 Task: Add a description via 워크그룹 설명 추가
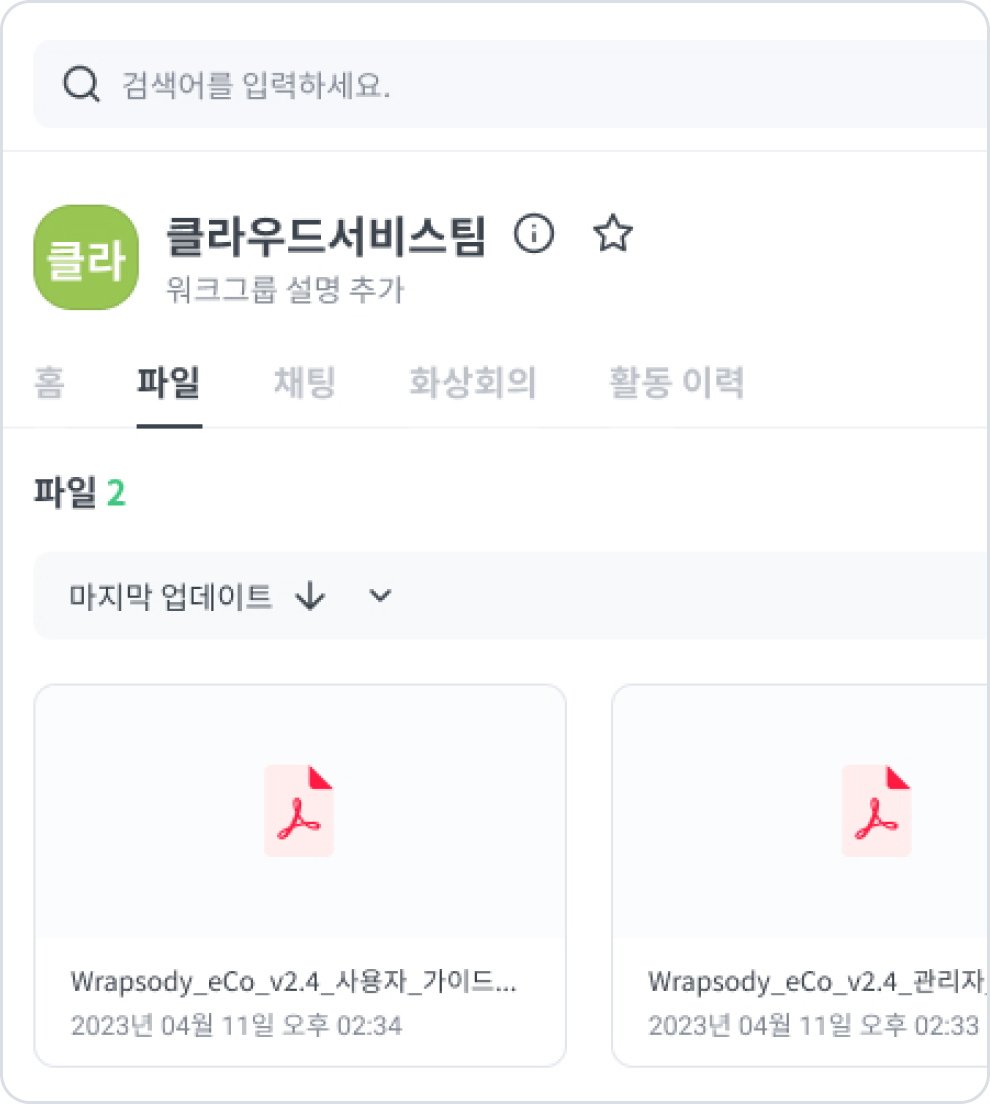(x=284, y=290)
